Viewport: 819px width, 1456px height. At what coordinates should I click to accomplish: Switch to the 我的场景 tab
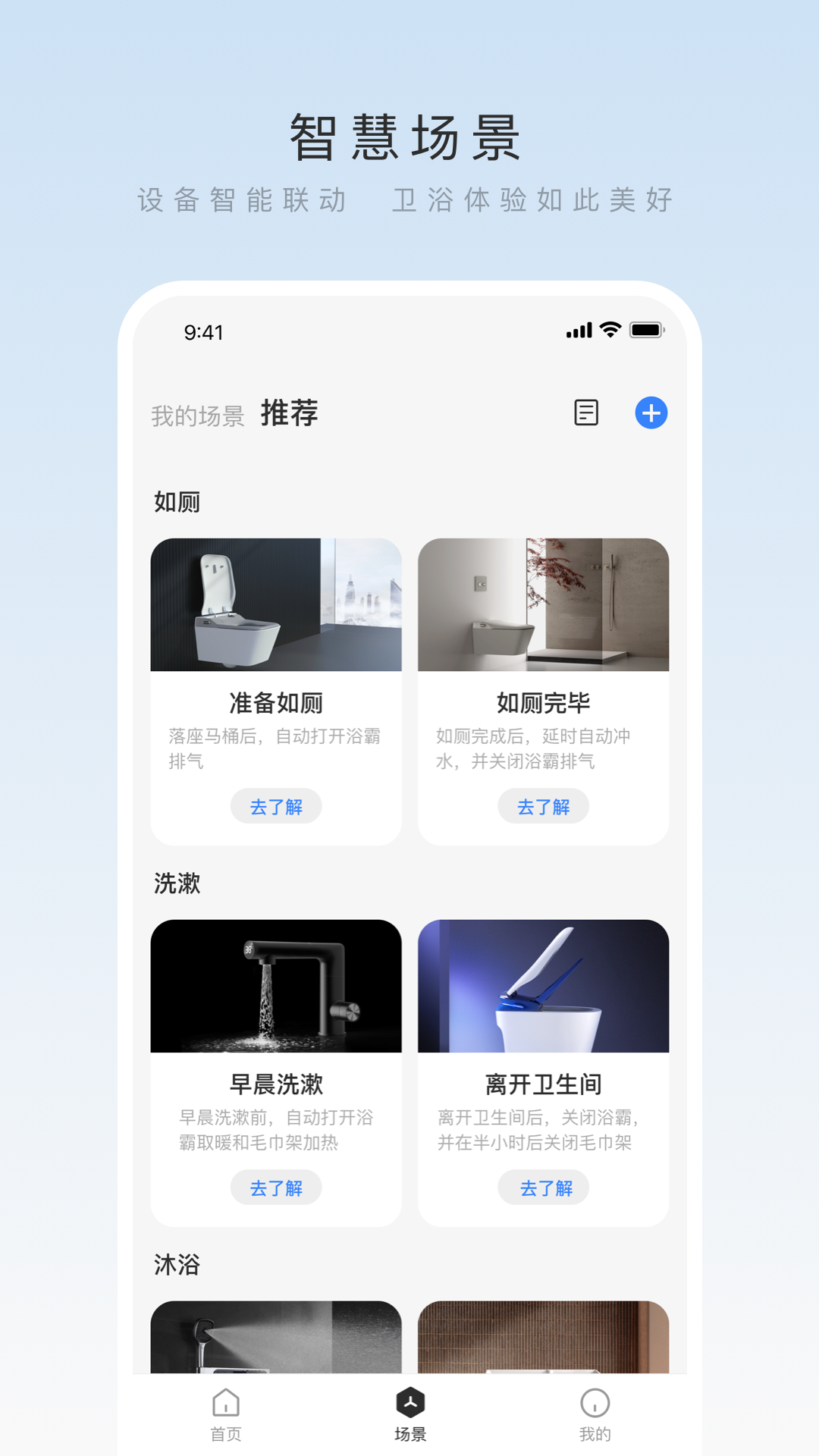[x=197, y=414]
